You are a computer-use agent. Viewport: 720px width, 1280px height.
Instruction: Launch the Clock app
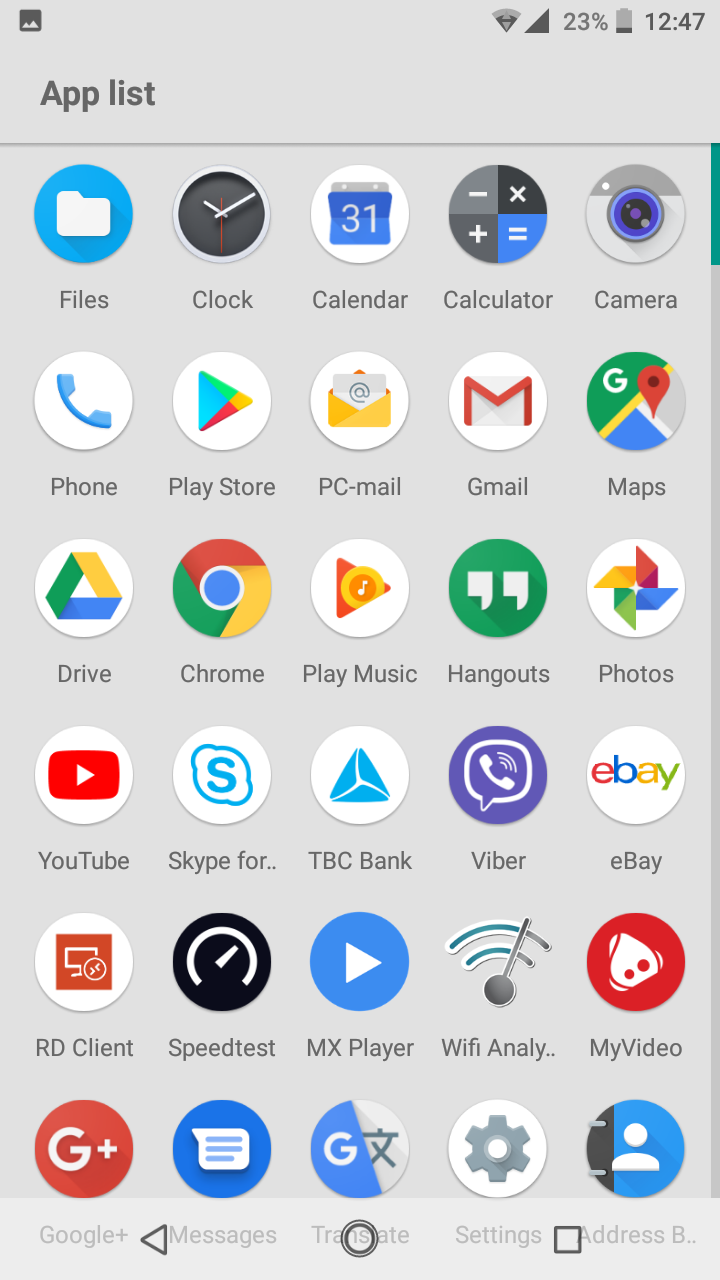click(x=222, y=215)
